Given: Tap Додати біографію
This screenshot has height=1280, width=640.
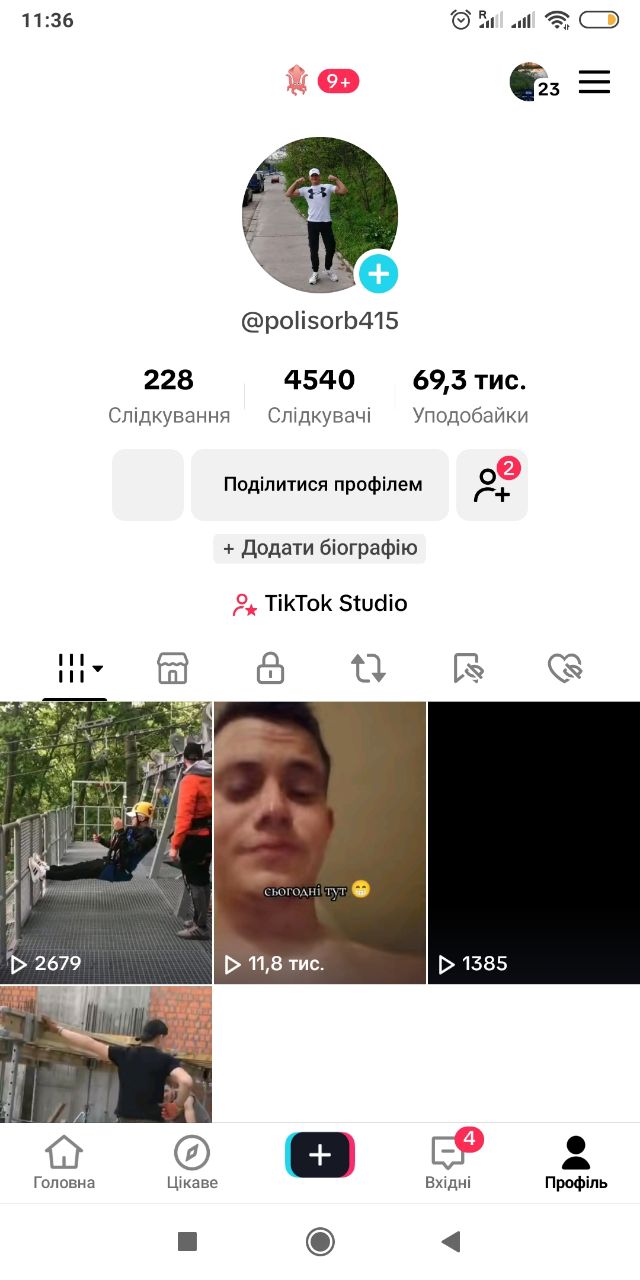Looking at the screenshot, I should point(320,548).
